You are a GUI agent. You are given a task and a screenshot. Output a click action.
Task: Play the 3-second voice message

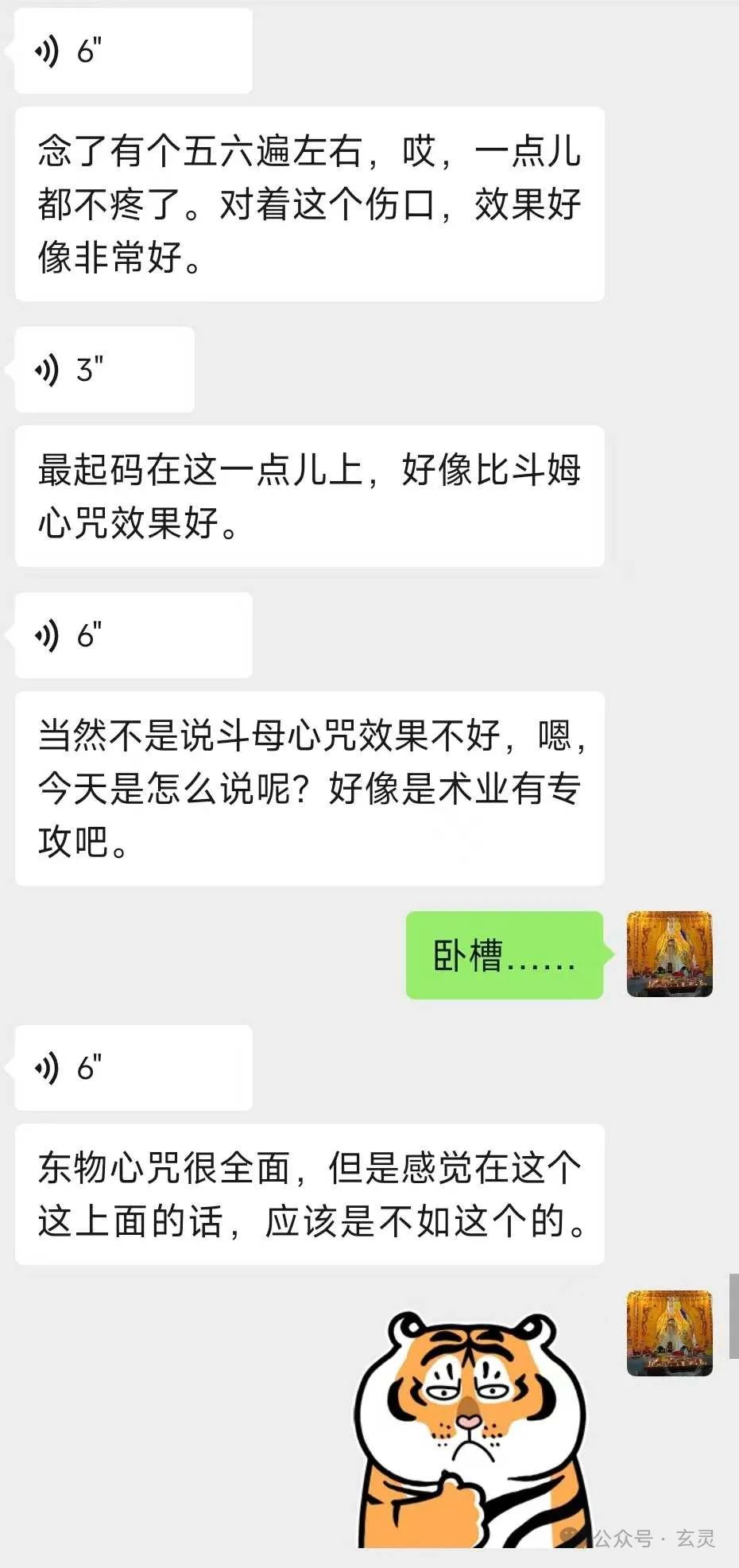(x=105, y=370)
